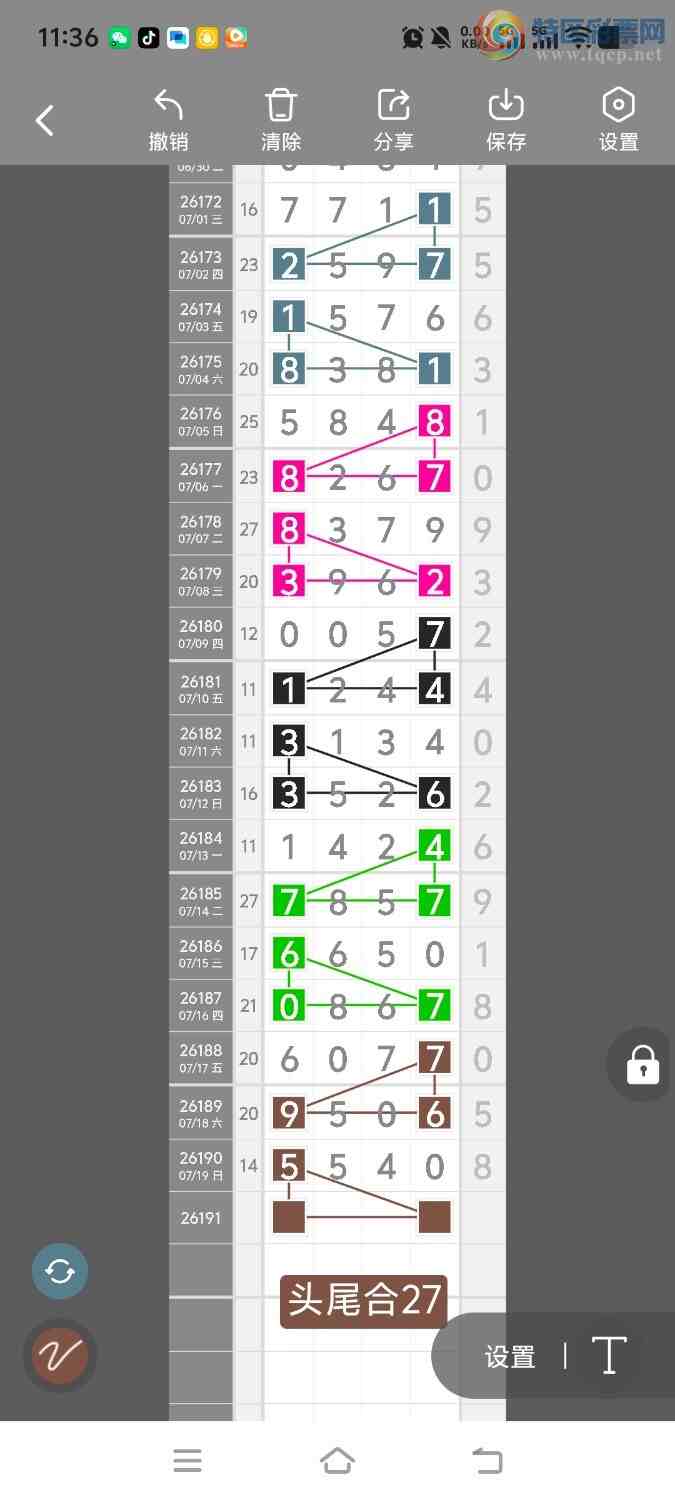Tap the 头尾合27 text label

click(364, 1301)
